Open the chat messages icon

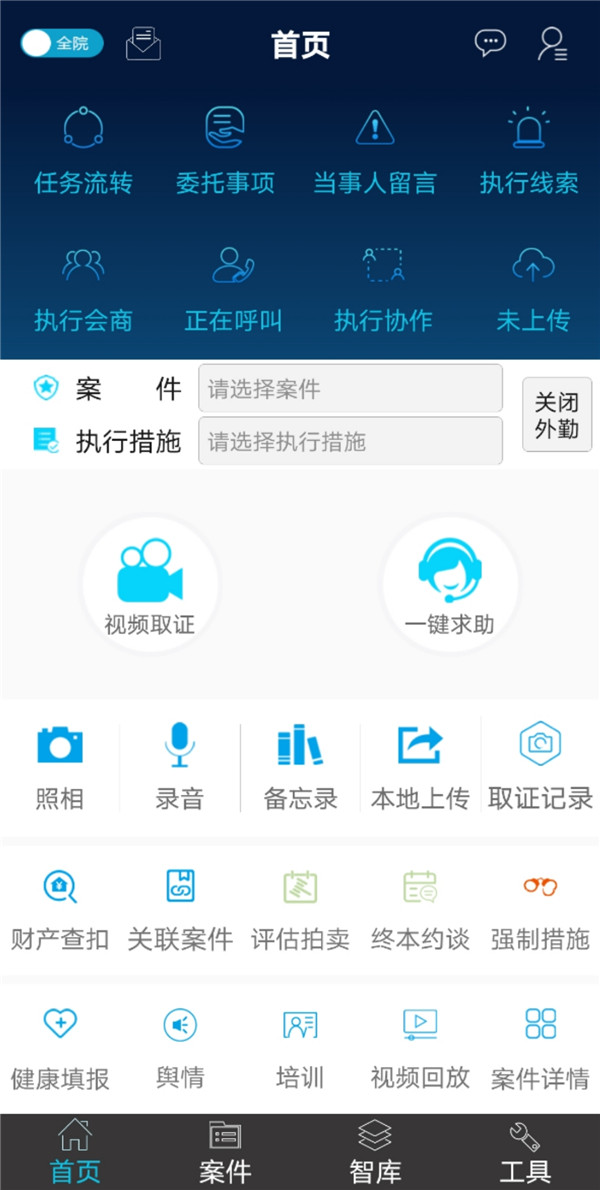click(490, 42)
